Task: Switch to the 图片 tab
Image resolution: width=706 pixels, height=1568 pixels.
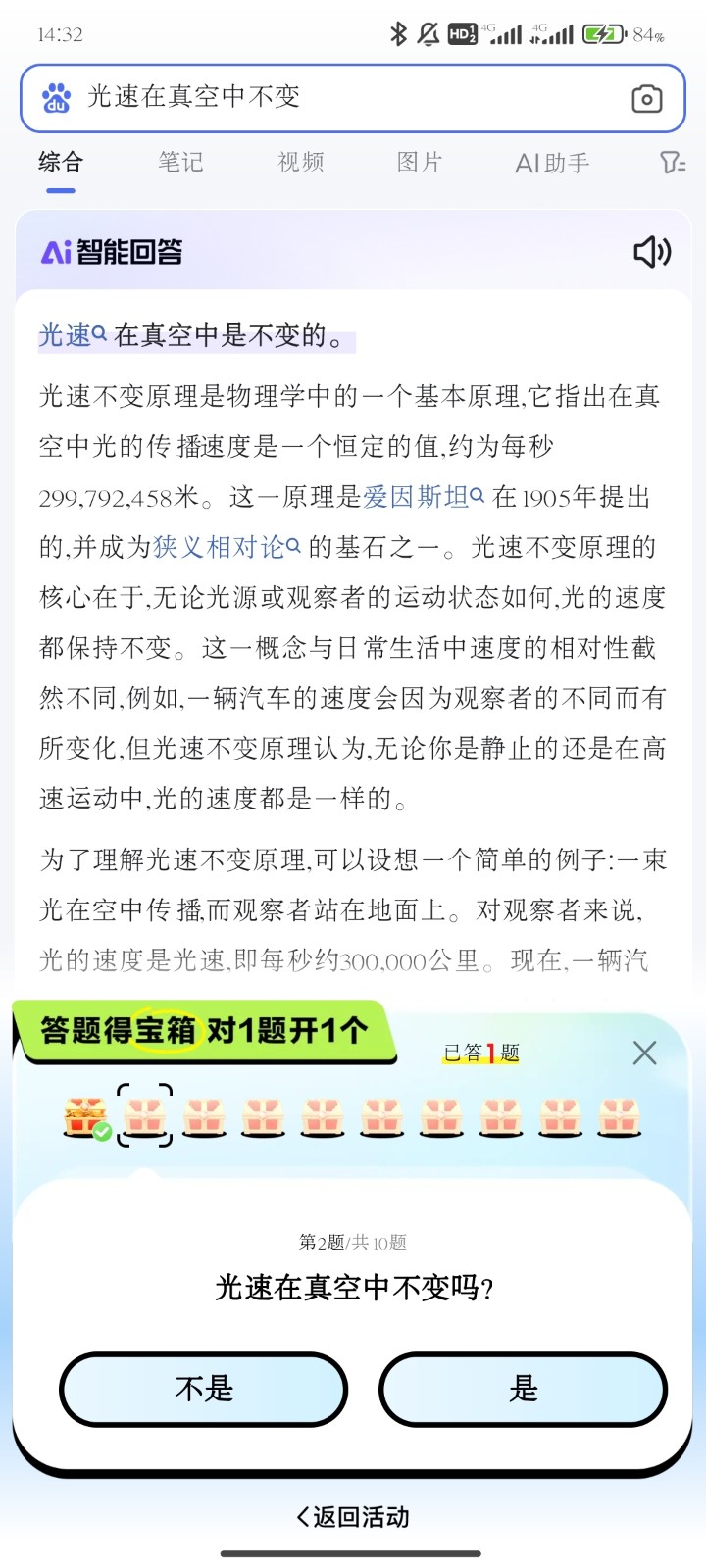Action: 420,162
